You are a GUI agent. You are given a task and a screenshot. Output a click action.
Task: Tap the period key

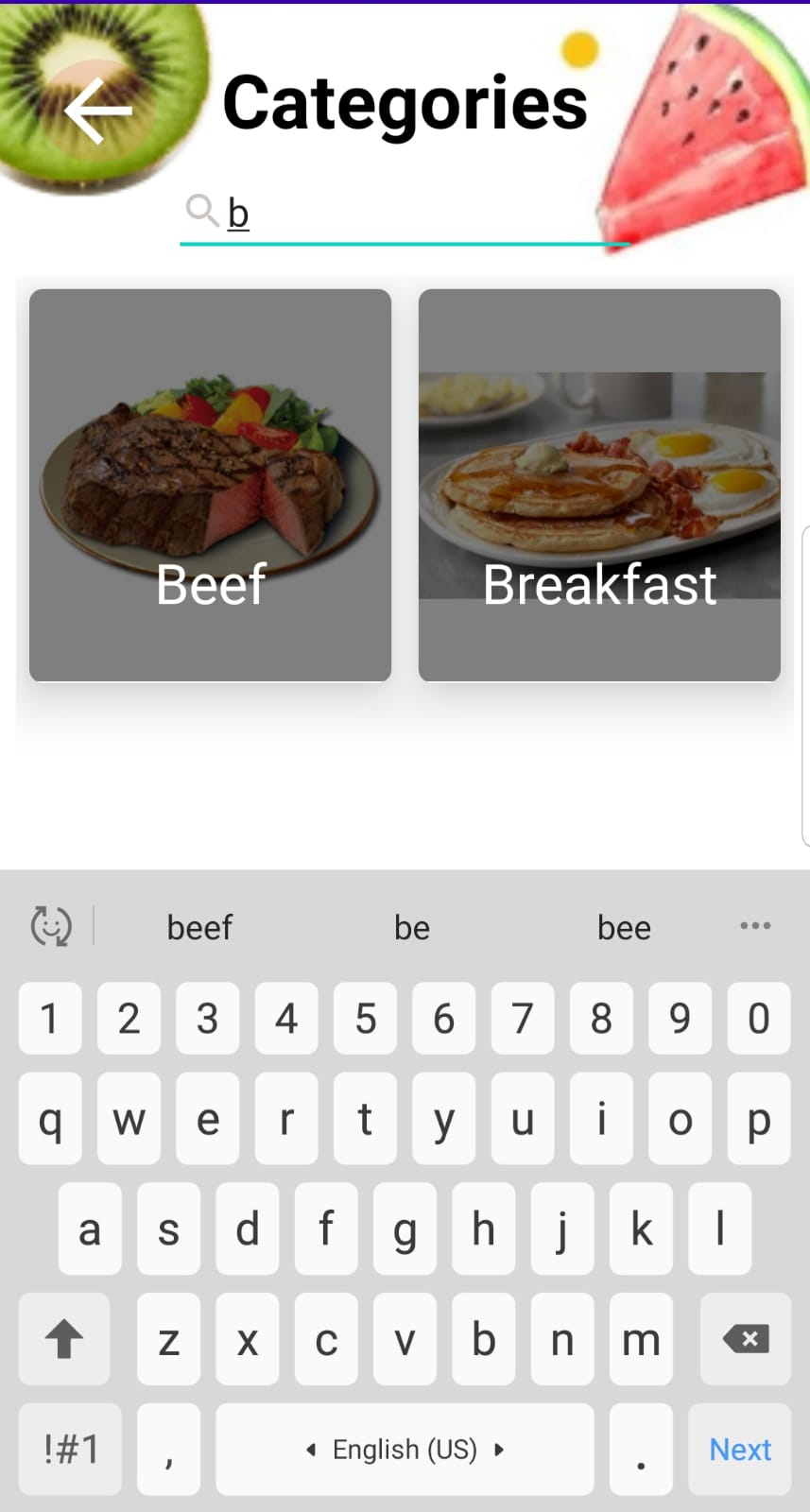coord(641,1449)
